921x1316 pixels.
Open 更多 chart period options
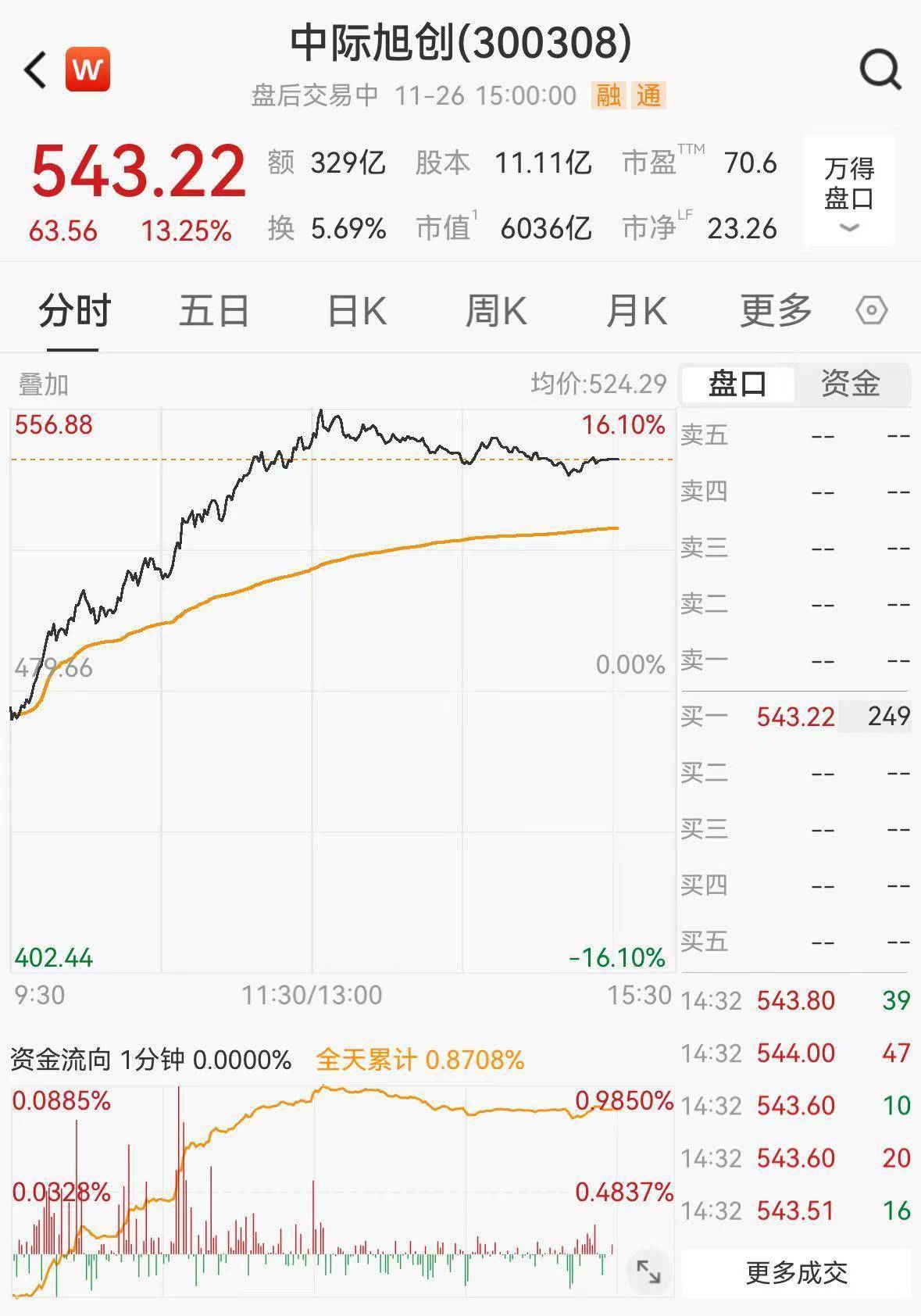pyautogui.click(x=776, y=311)
